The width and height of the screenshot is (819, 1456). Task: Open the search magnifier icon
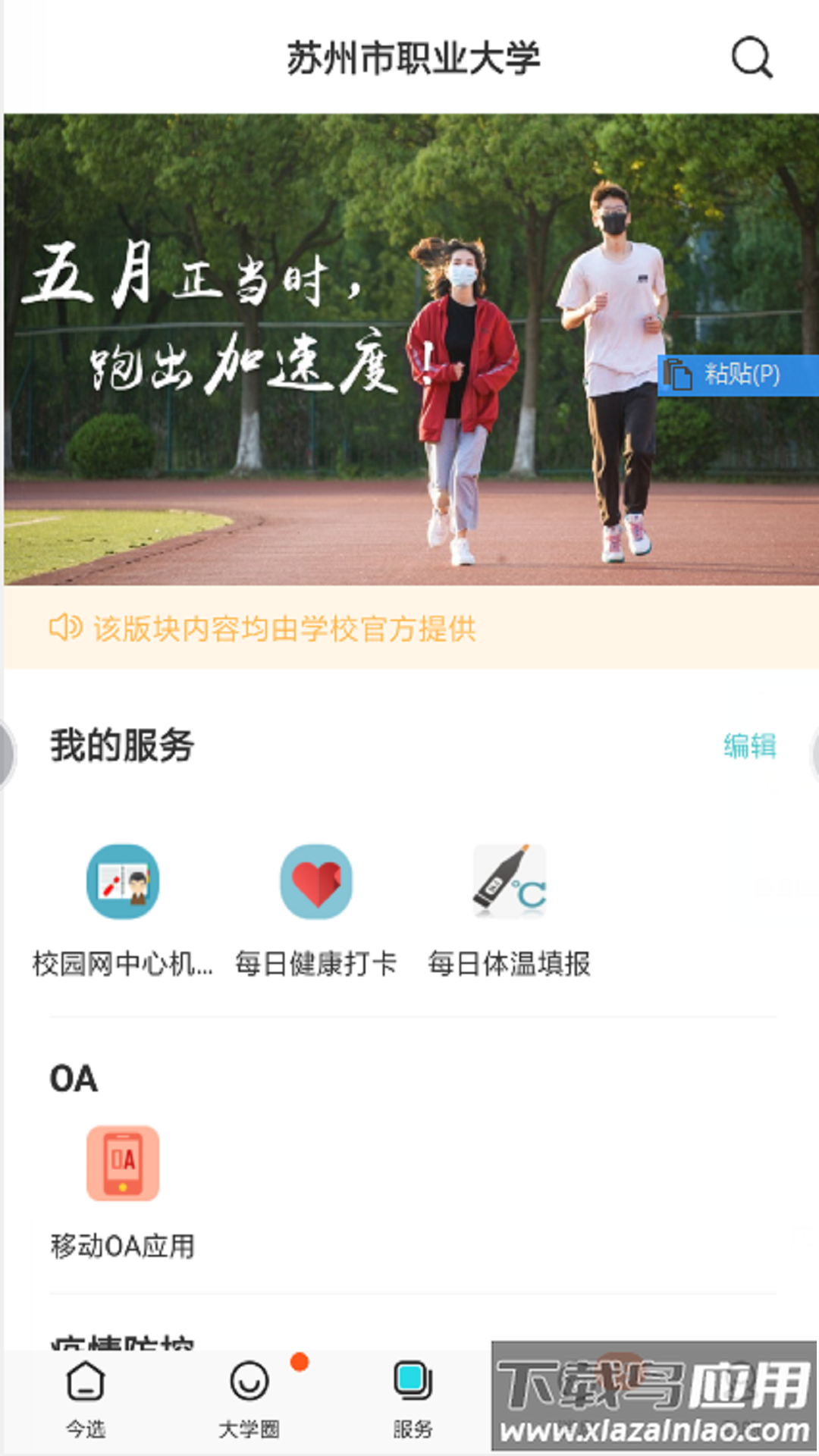[751, 58]
